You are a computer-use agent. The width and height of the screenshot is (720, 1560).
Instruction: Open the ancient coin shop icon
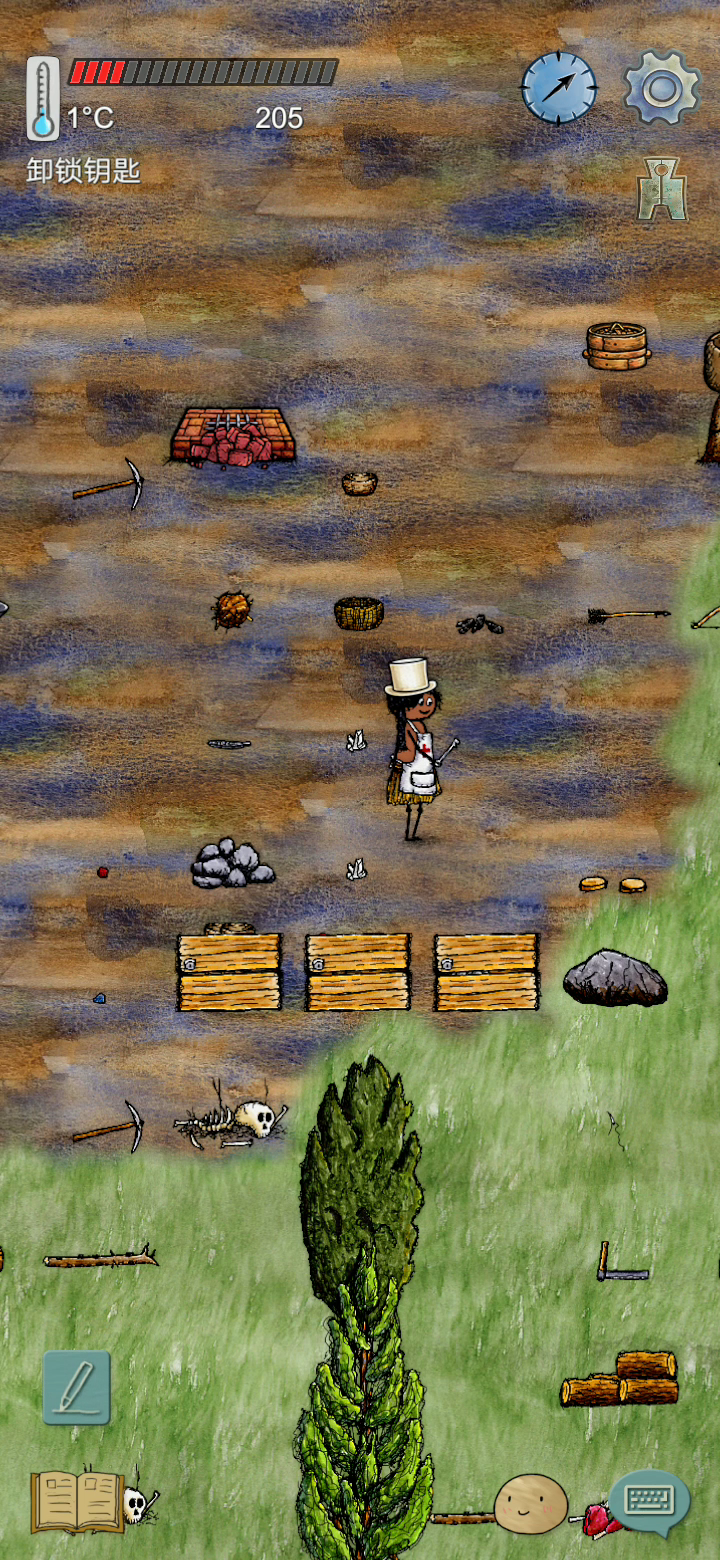click(662, 189)
